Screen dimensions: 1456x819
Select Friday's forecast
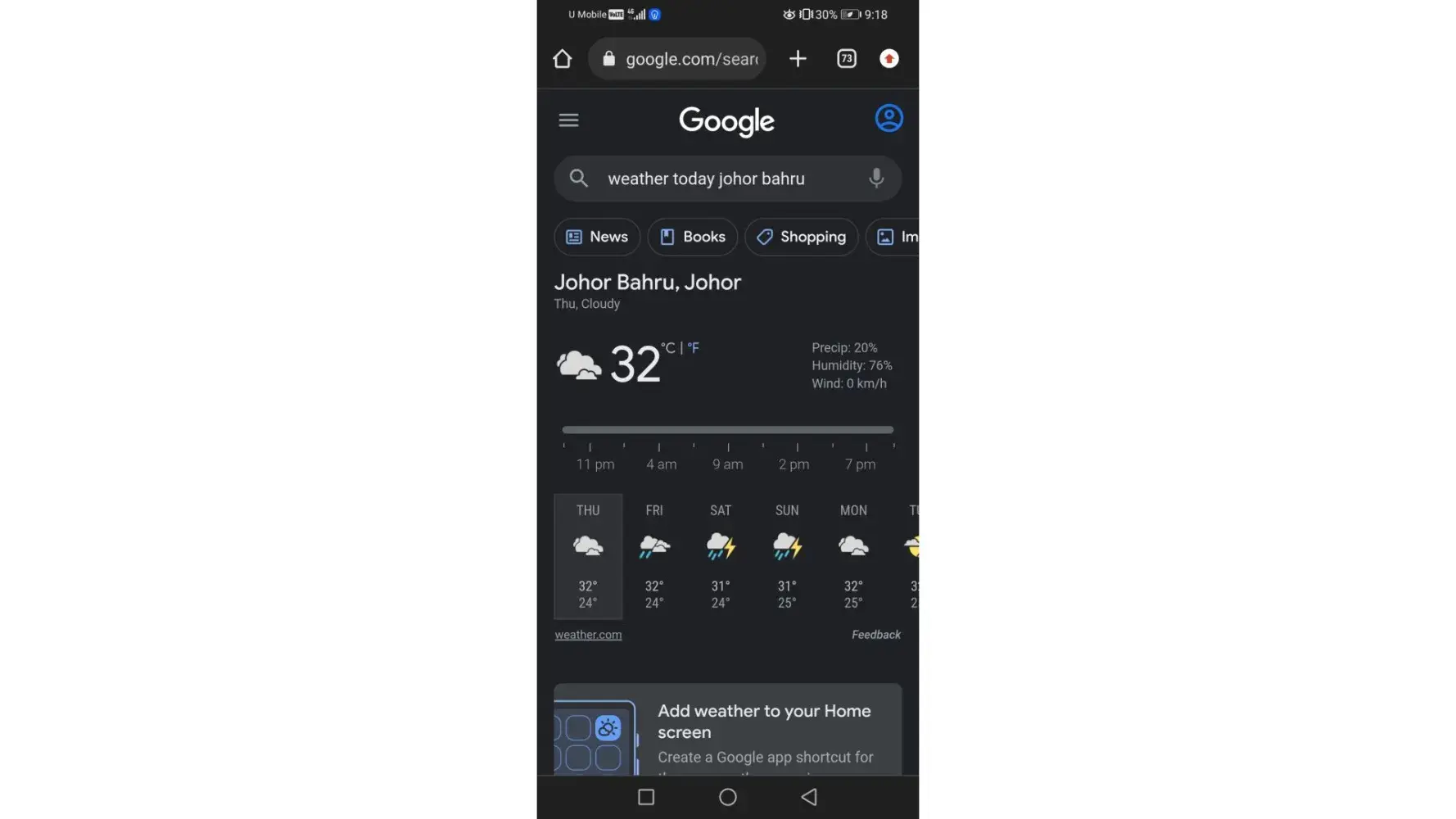coord(654,556)
